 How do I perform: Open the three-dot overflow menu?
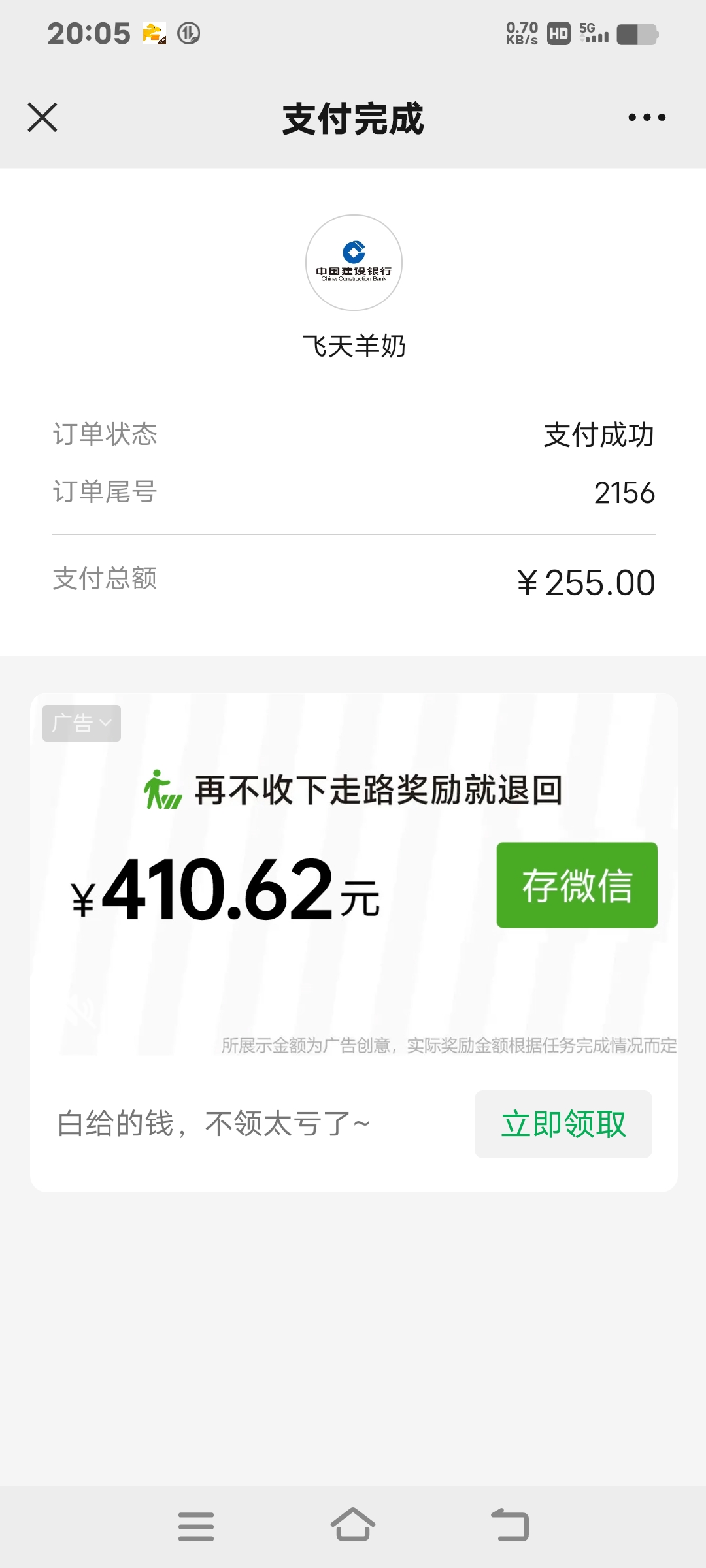pos(647,118)
